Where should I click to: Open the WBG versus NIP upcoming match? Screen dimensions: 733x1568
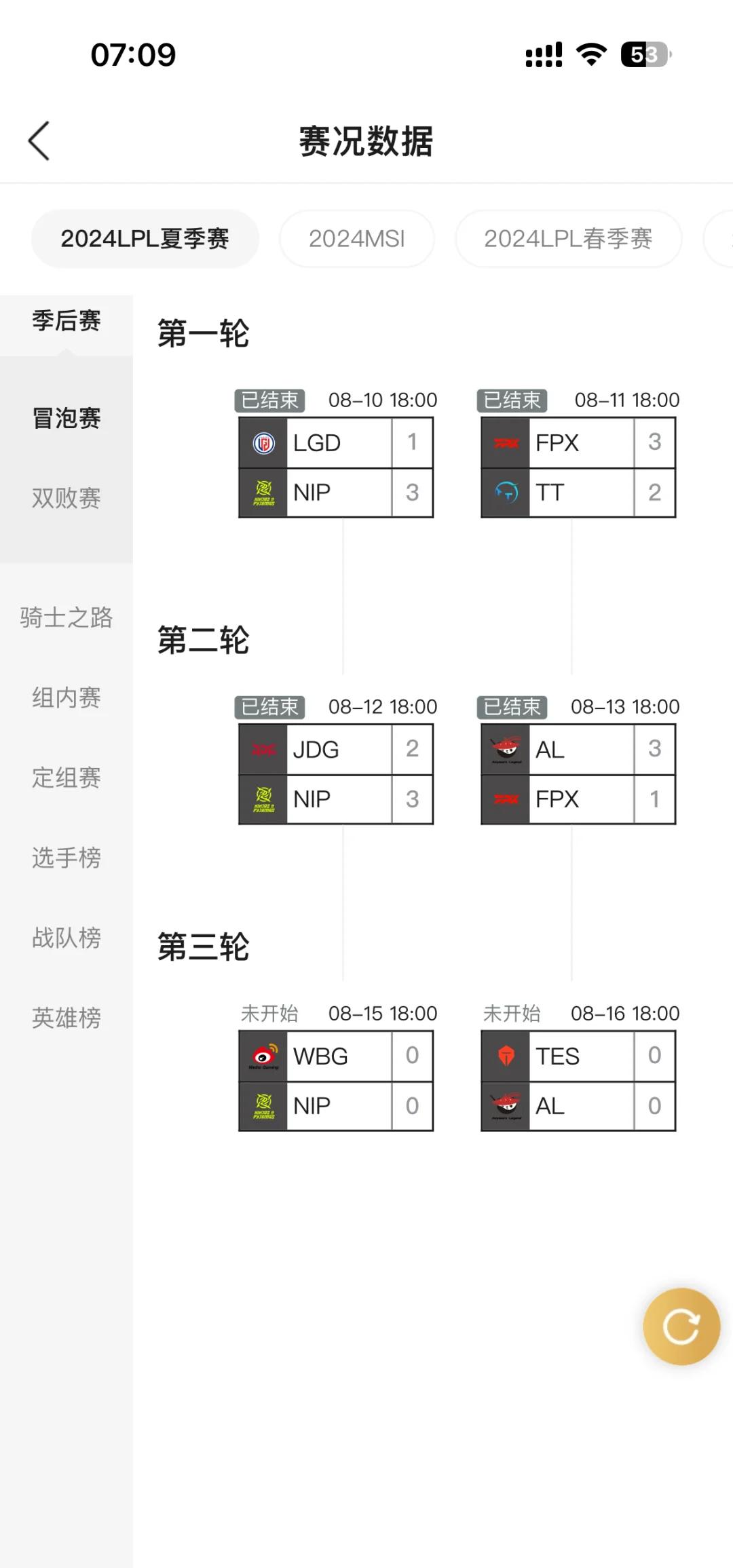(x=336, y=1080)
